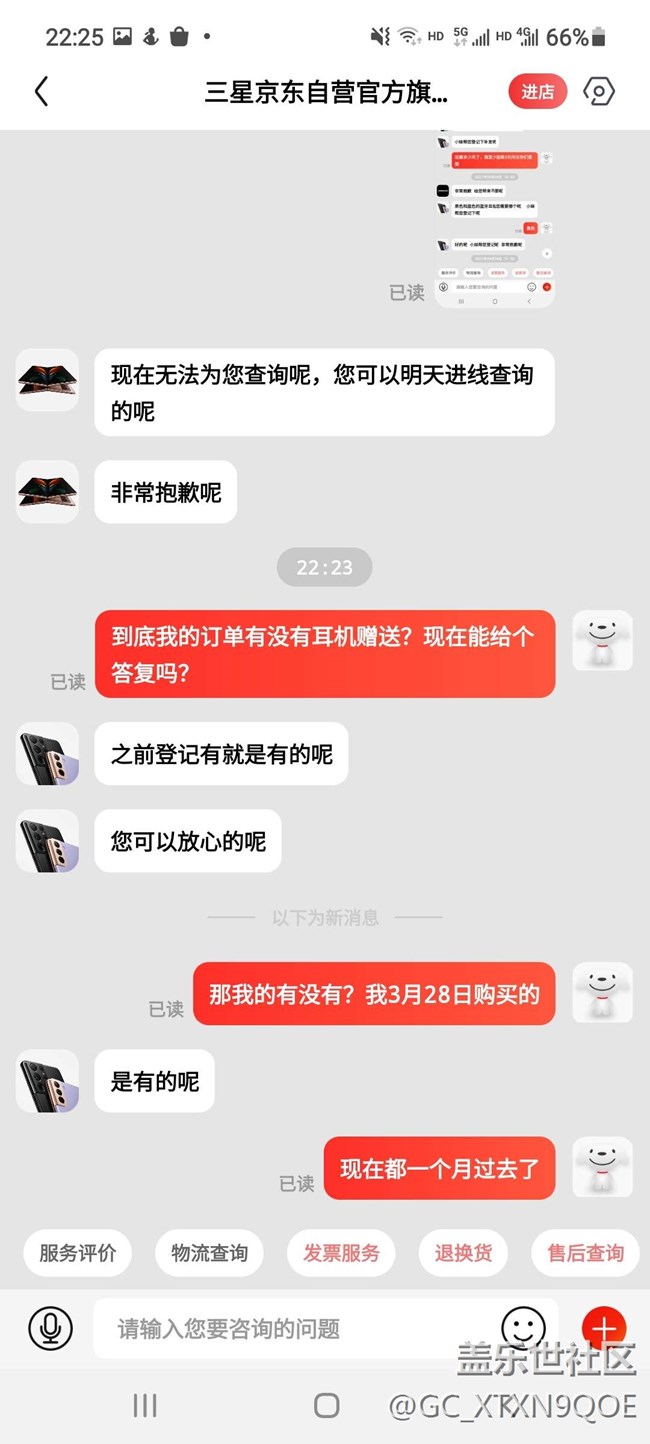Choose the 退换货 chip
Viewport: 650px width, 1444px height.
tap(463, 1253)
